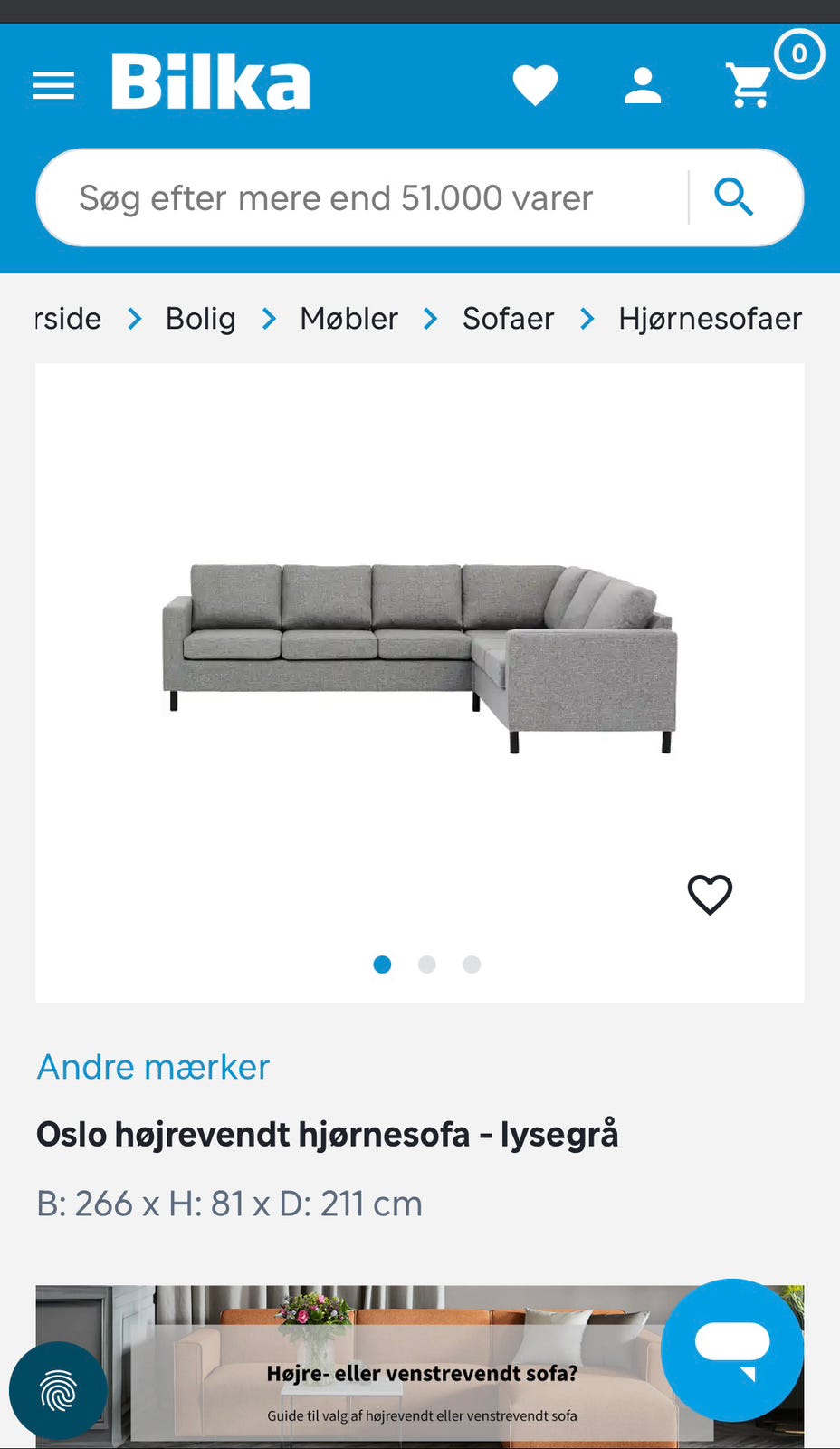
Task: Open the guide for højrevendt eller venstrevendt sofa
Action: click(x=422, y=1374)
